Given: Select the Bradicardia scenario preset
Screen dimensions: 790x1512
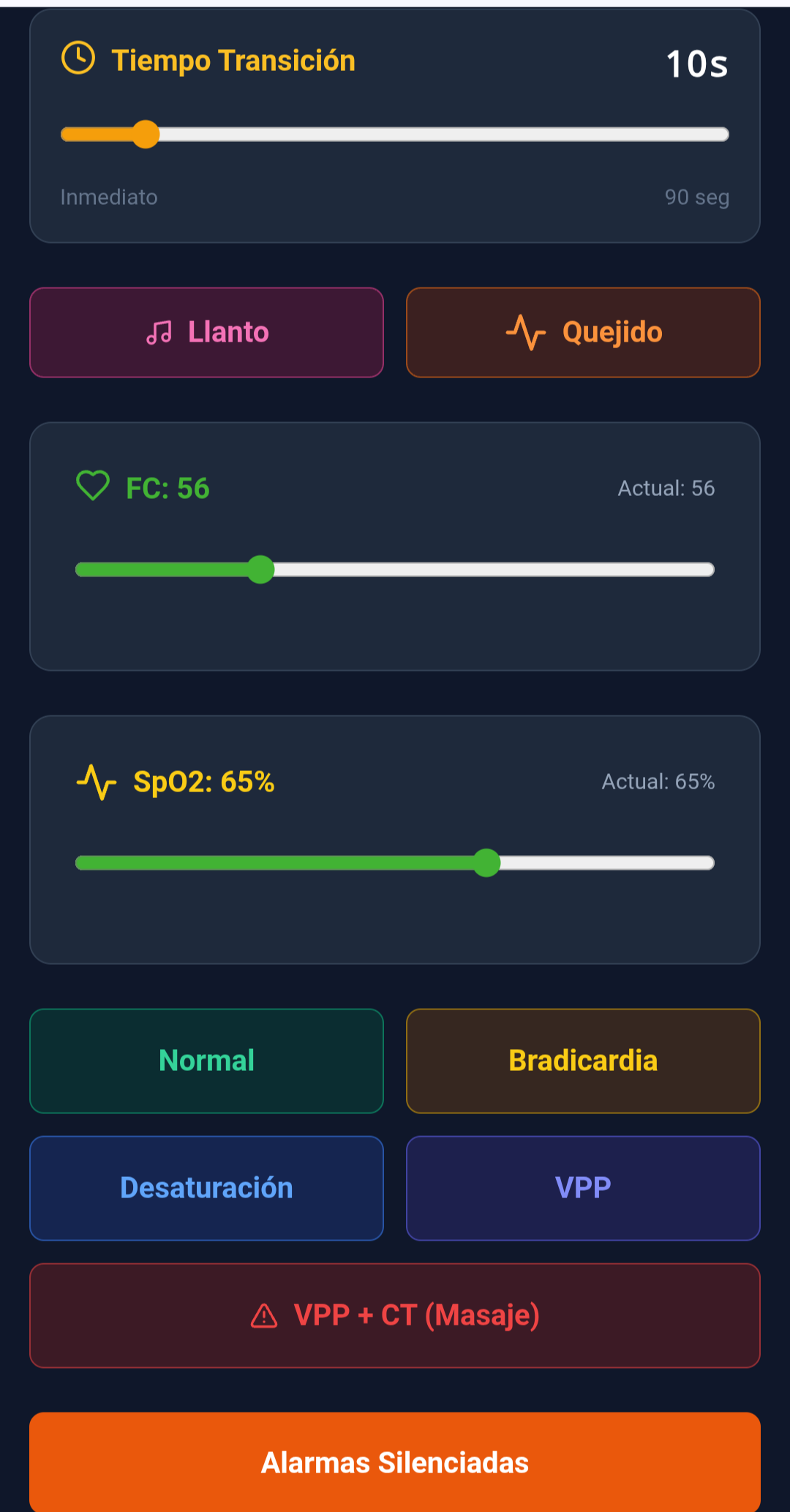Looking at the screenshot, I should click(x=583, y=1061).
